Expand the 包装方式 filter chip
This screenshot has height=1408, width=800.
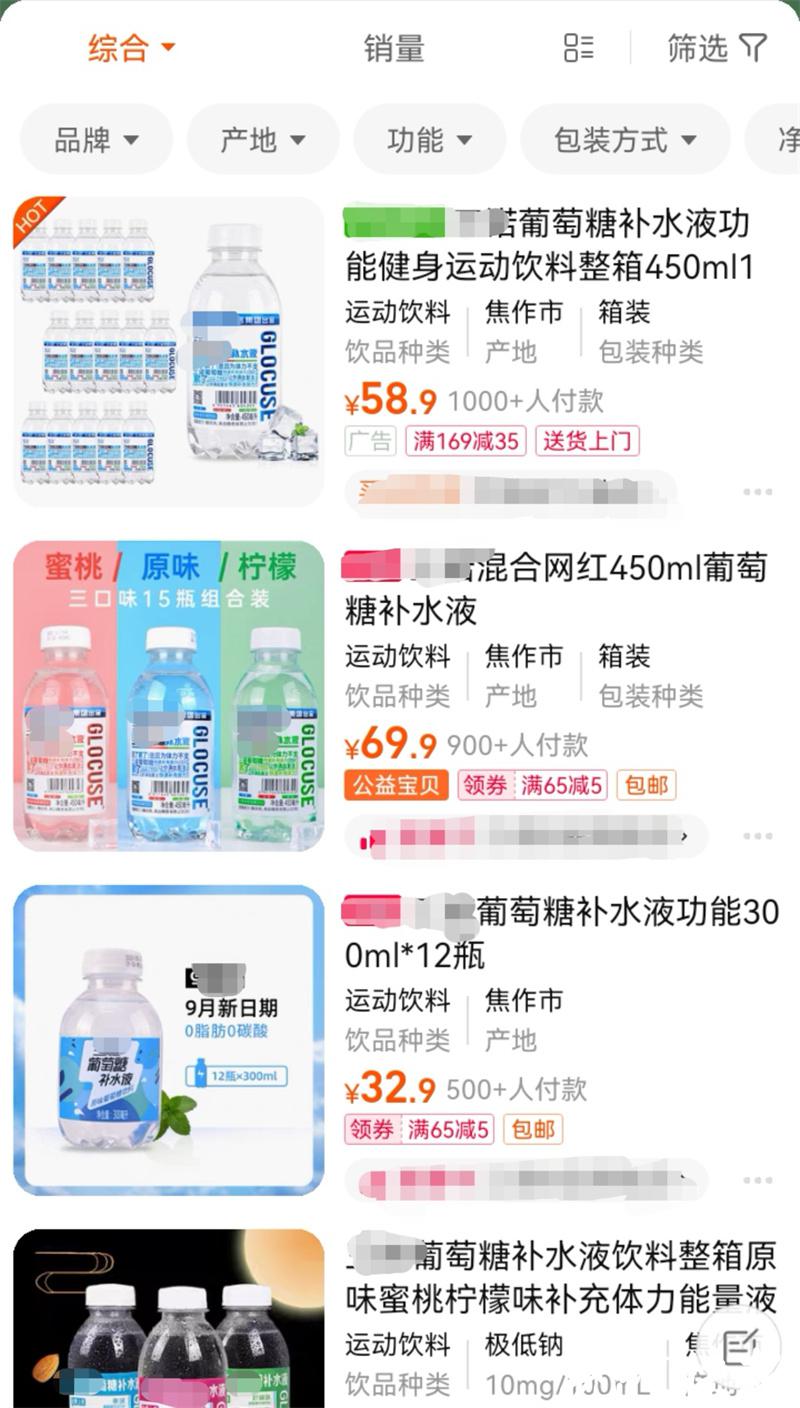(x=624, y=140)
